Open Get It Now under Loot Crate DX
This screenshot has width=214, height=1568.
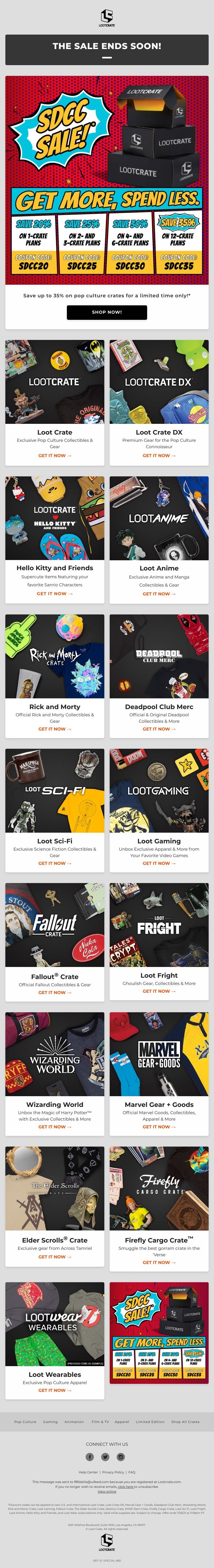[x=159, y=455]
